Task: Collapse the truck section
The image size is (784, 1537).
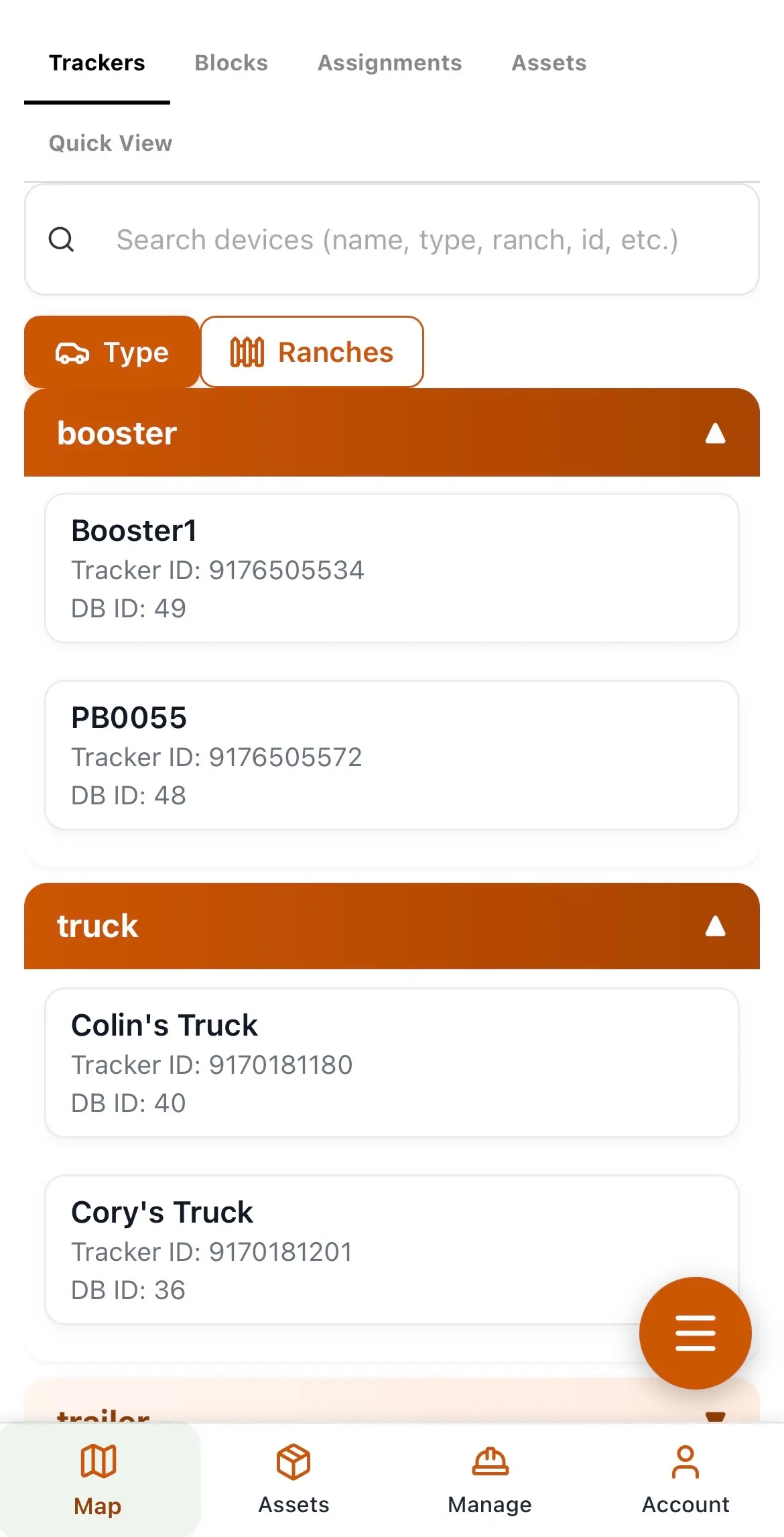Action: tap(715, 926)
